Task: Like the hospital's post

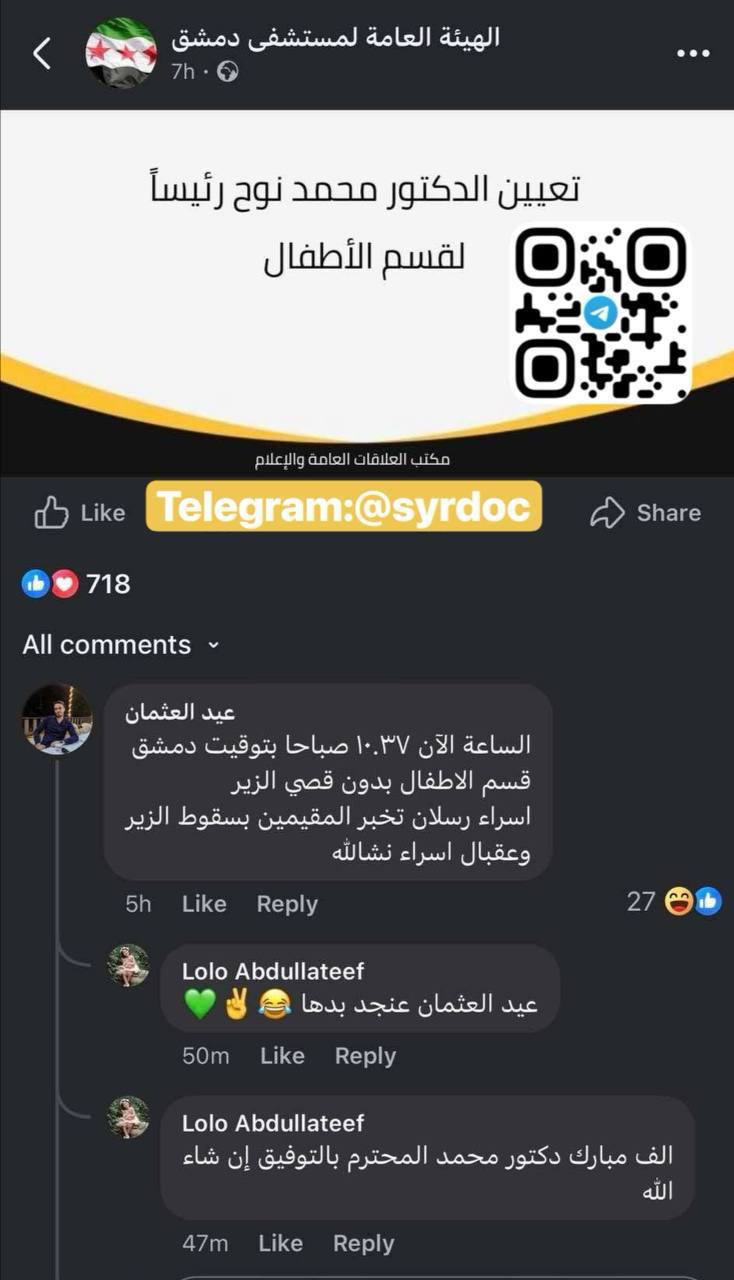Action: (x=80, y=513)
